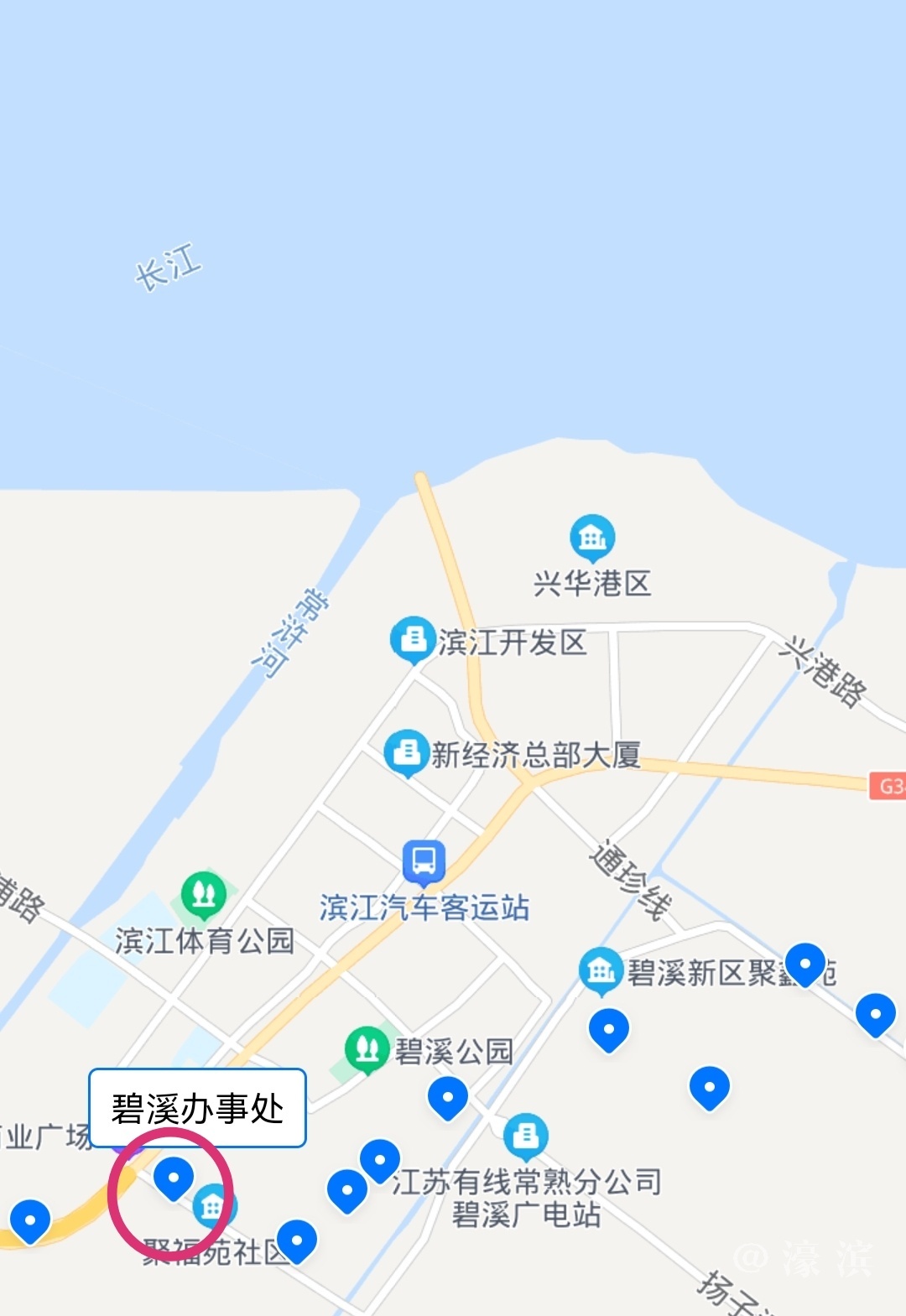Viewport: 906px width, 1316px height.
Task: Select the 兴华港区 map marker
Action: click(x=592, y=537)
